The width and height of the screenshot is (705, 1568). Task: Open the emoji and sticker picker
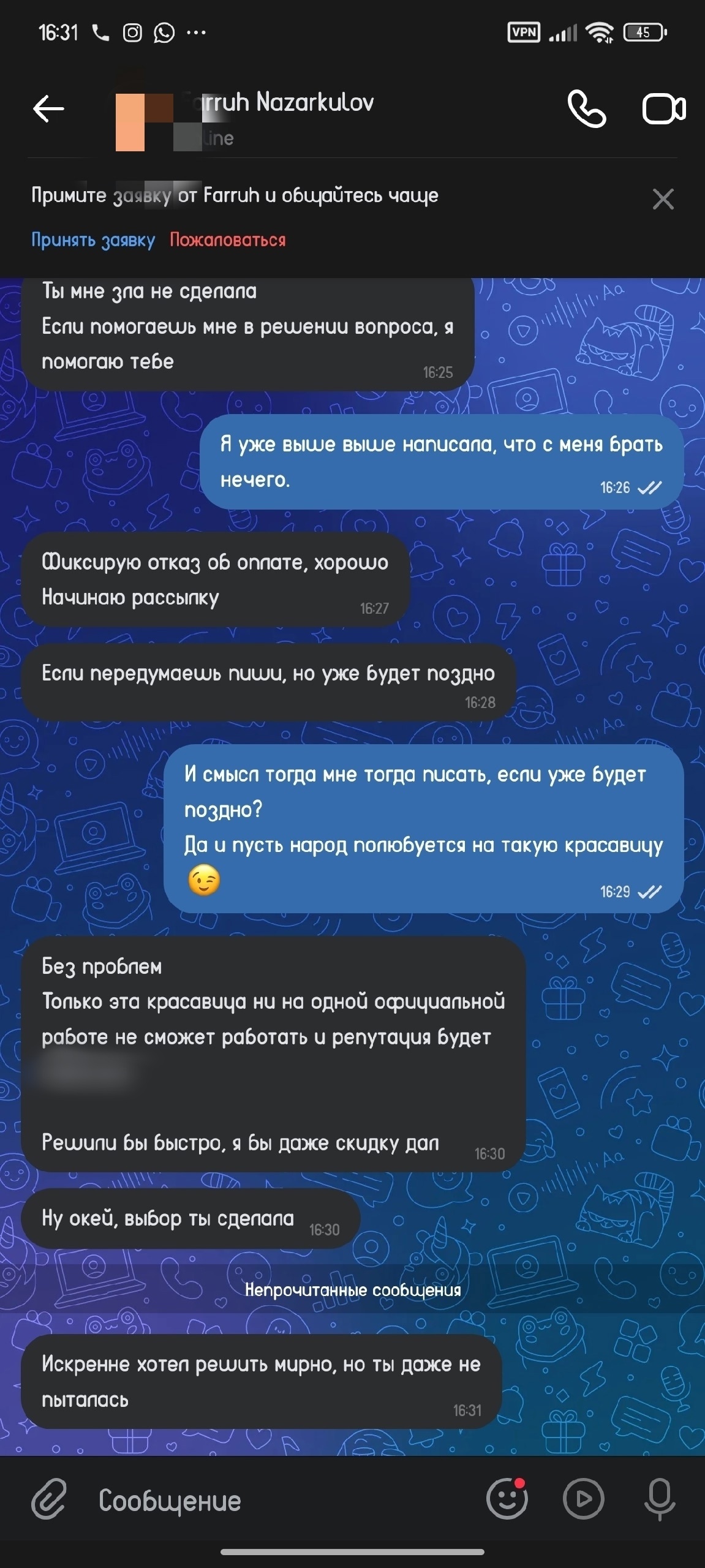coord(507,1499)
